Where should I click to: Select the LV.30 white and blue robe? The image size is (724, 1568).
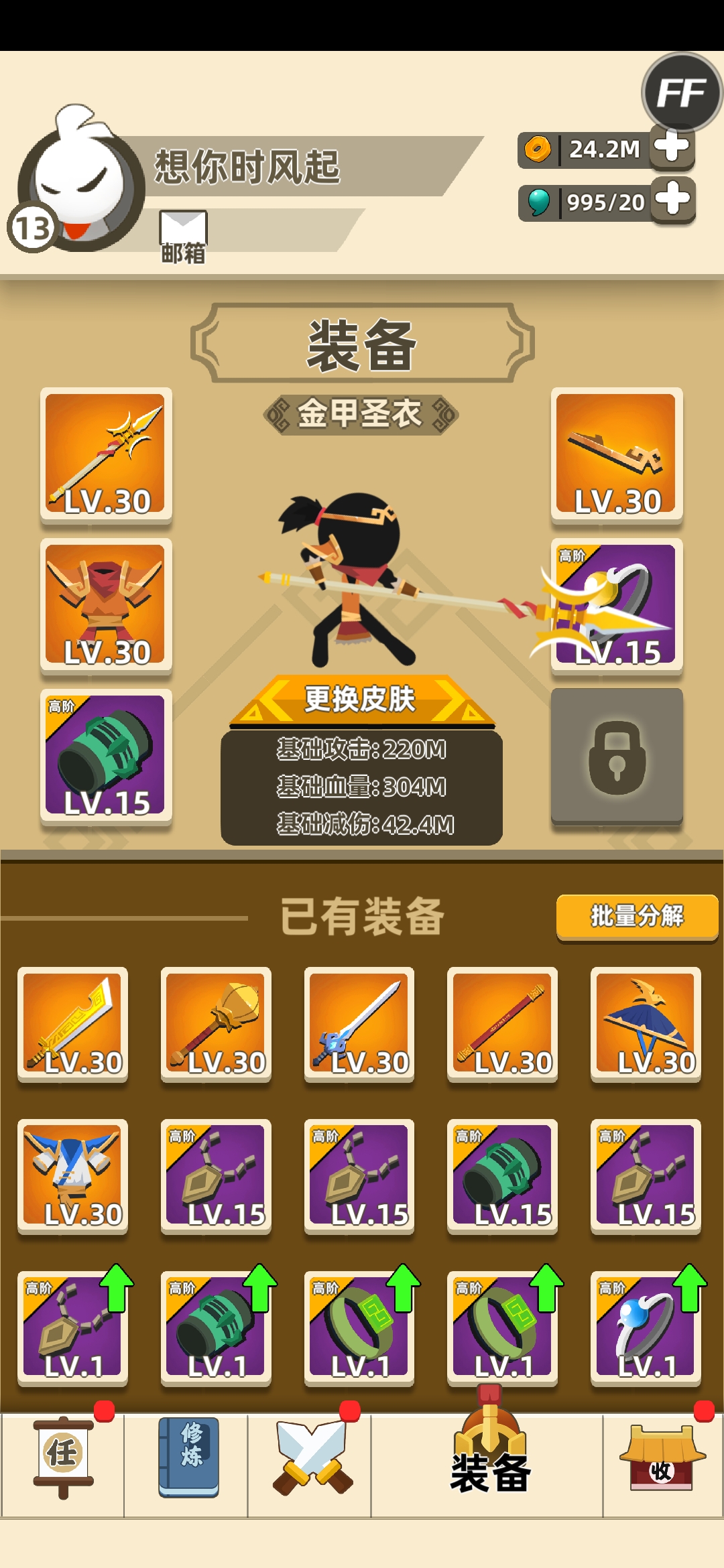click(x=72, y=1176)
